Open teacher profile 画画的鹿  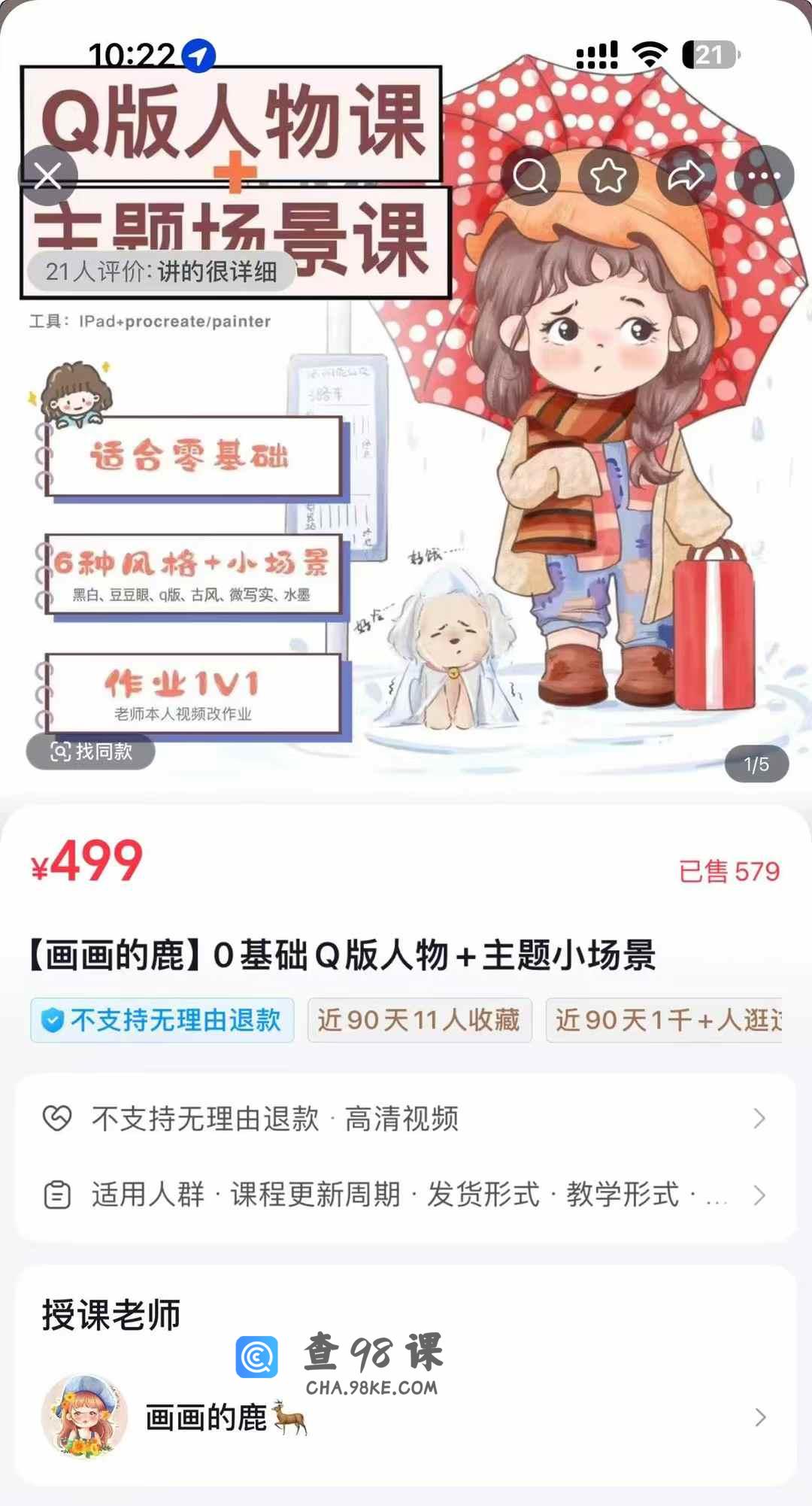click(x=404, y=1417)
